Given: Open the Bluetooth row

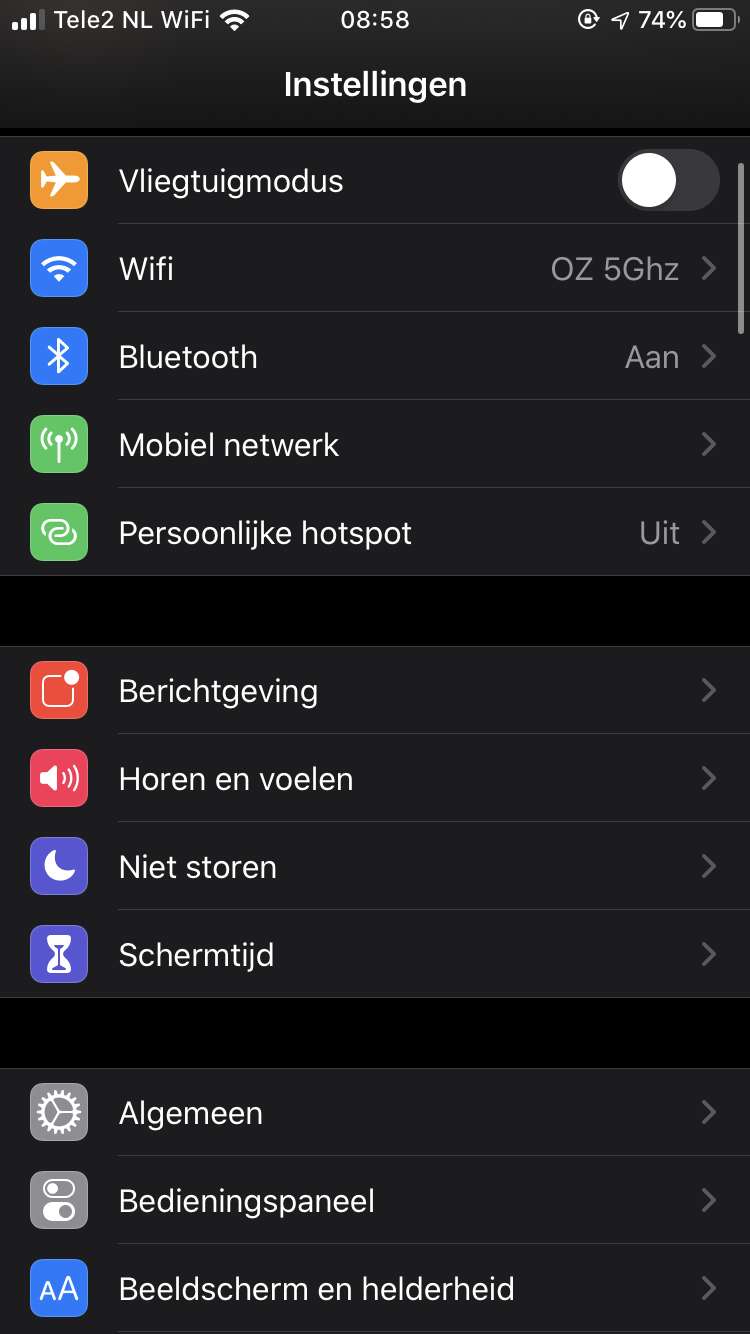Looking at the screenshot, I should click(x=375, y=357).
